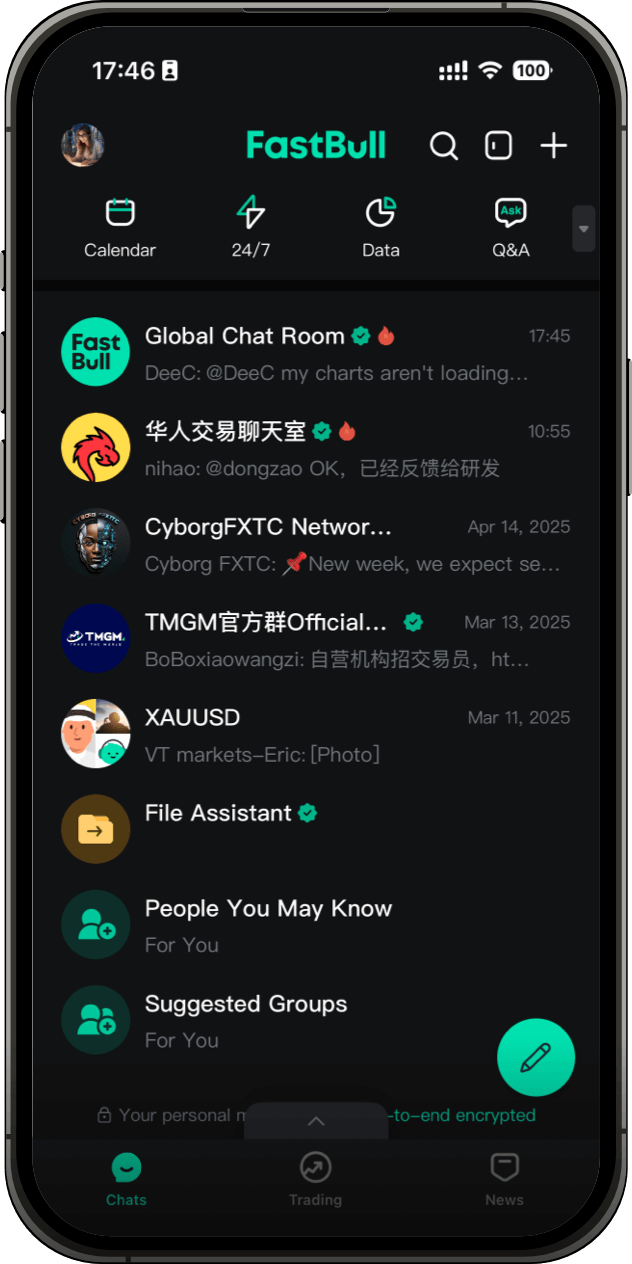Expand the shortcuts dropdown arrow
This screenshot has width=632, height=1264.
(584, 229)
